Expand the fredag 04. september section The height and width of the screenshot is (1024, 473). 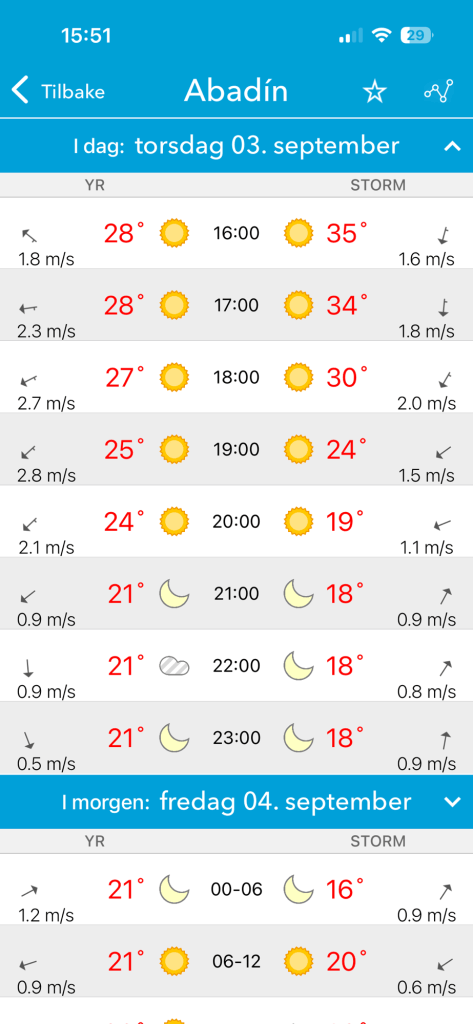452,803
